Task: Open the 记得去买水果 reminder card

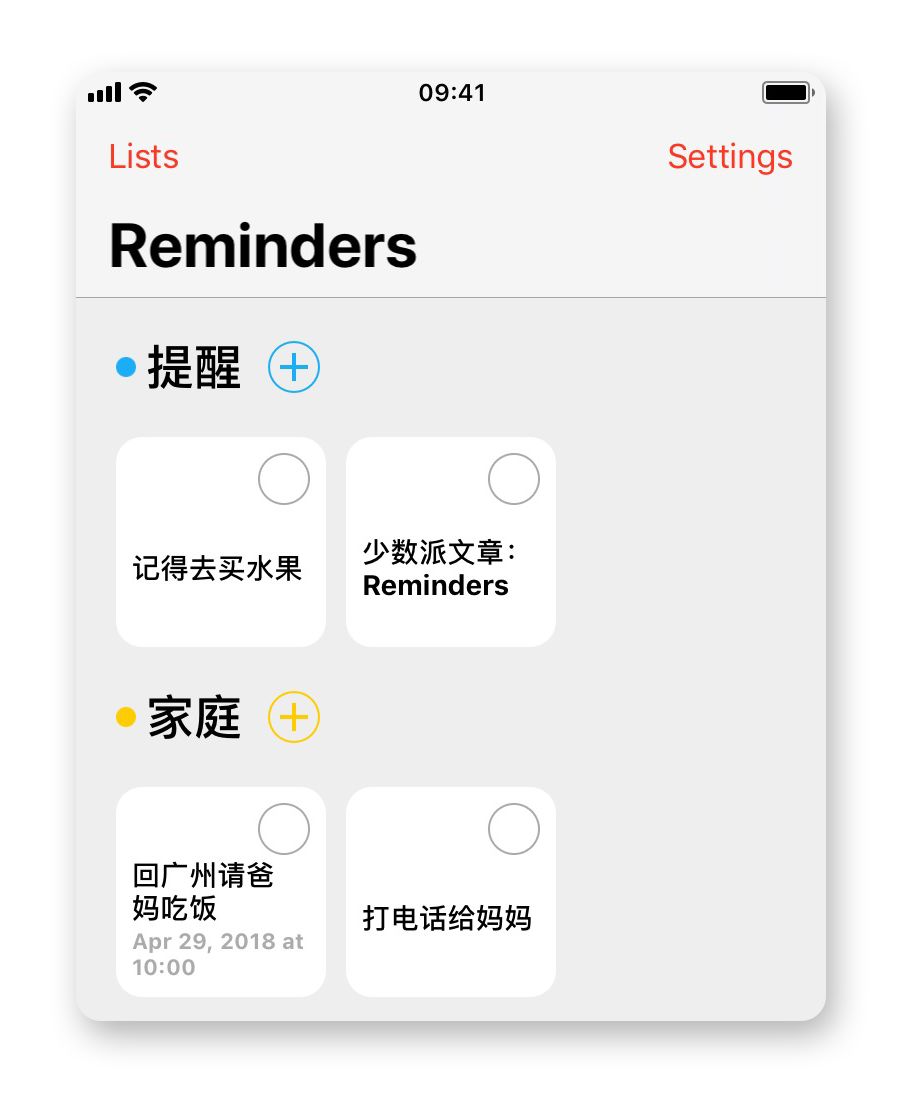Action: pos(218,570)
